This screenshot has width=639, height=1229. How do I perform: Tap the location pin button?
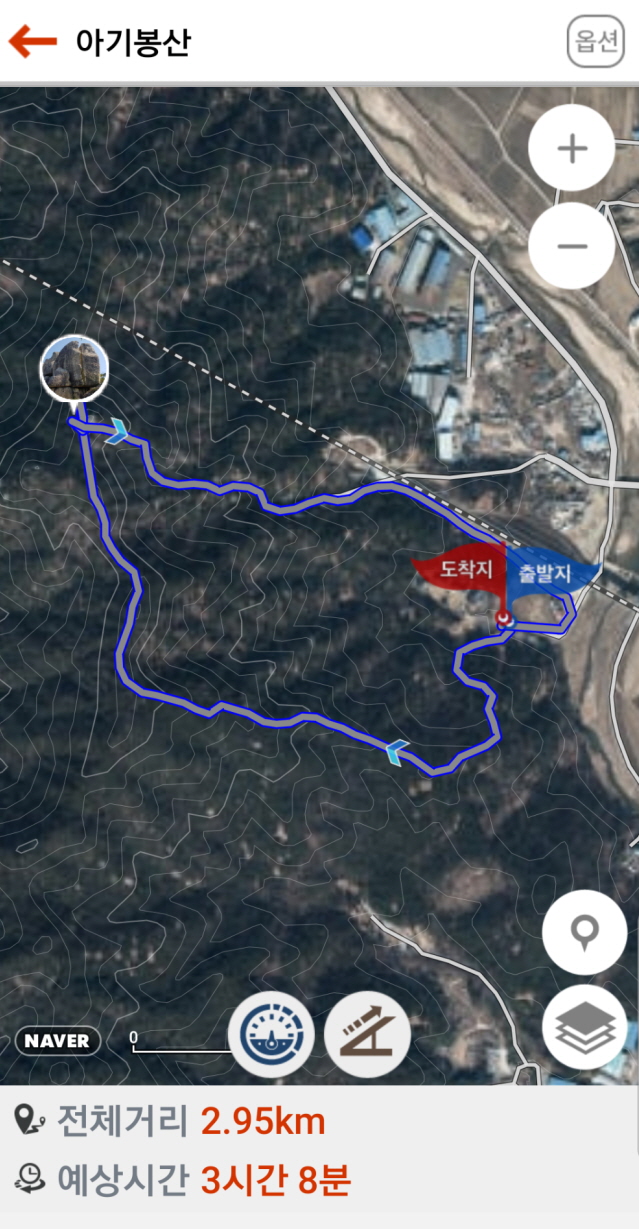[x=585, y=933]
